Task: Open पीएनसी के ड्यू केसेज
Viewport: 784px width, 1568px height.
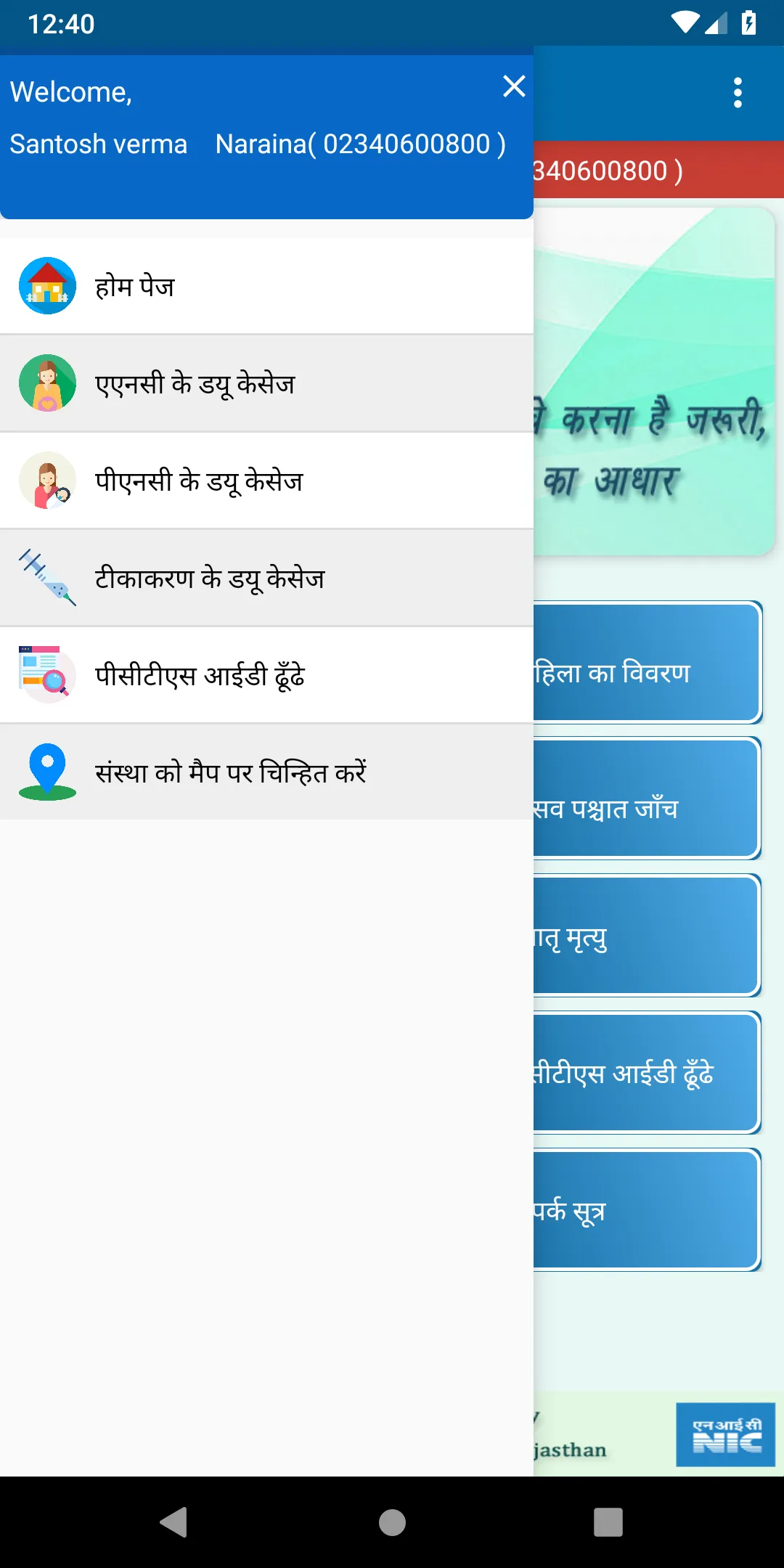Action: point(266,481)
